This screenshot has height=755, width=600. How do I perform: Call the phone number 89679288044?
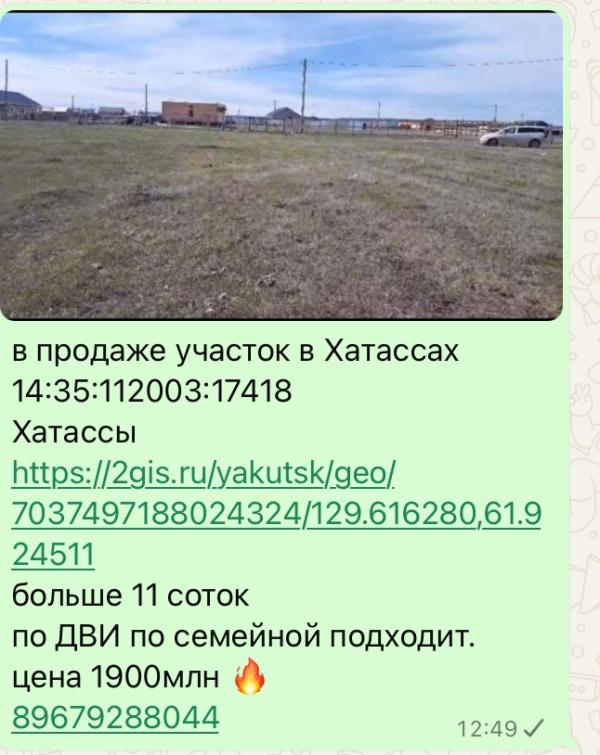(116, 717)
